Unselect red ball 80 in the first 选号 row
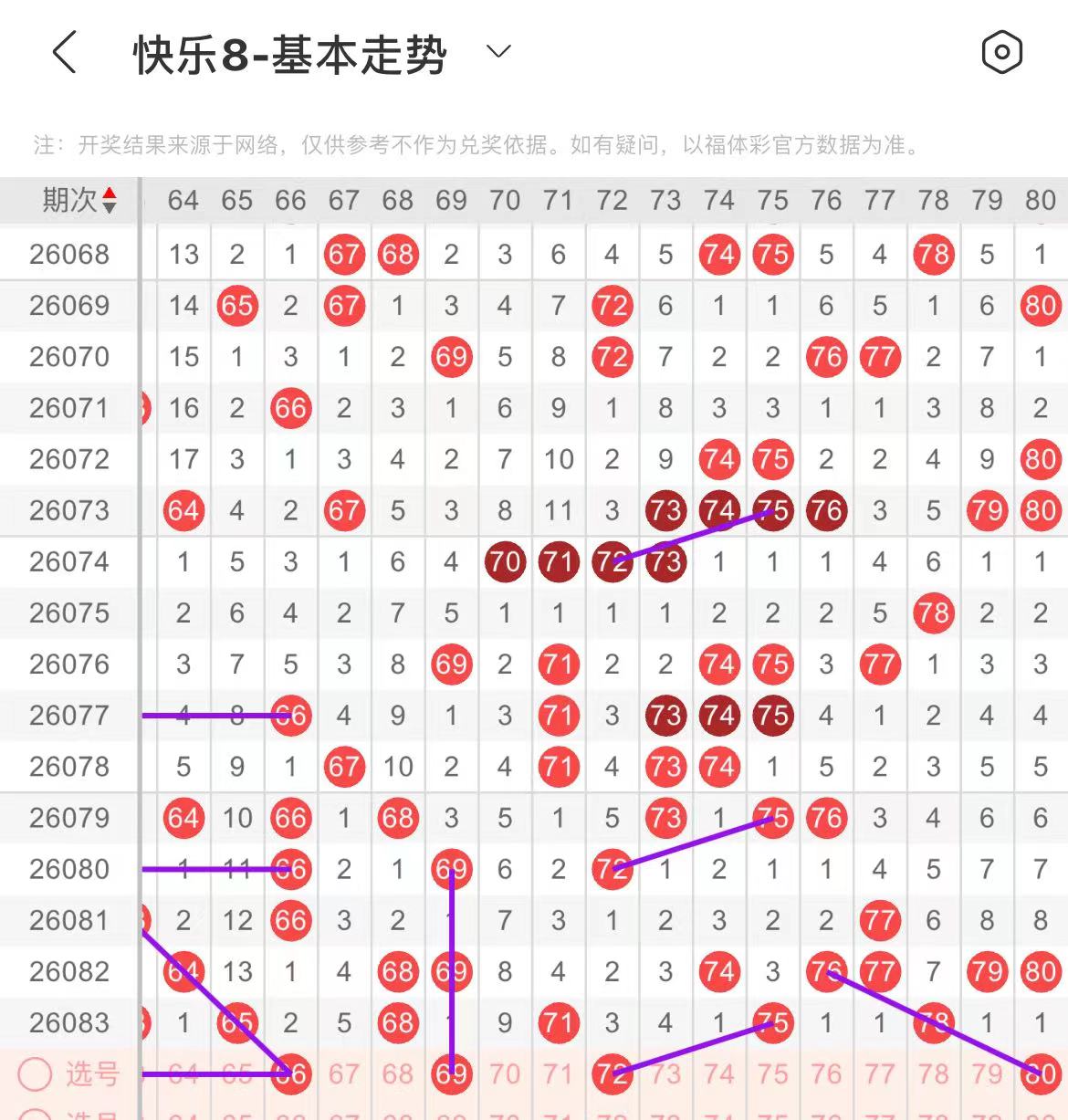 1041,1074
